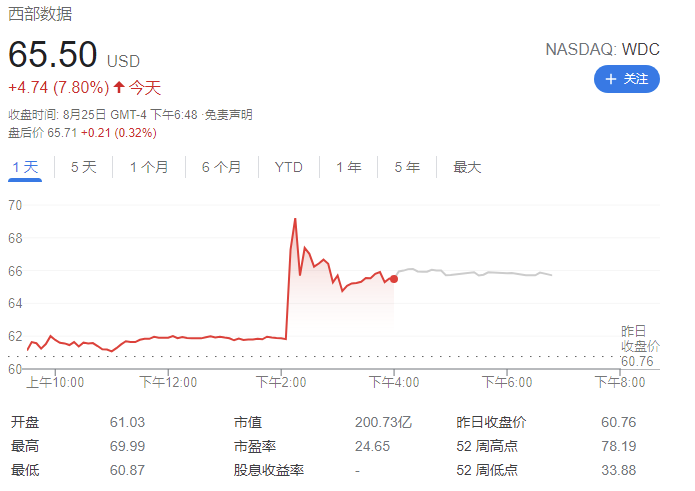695x491 pixels.
Task: Show the 最大 time range
Action: (x=467, y=167)
